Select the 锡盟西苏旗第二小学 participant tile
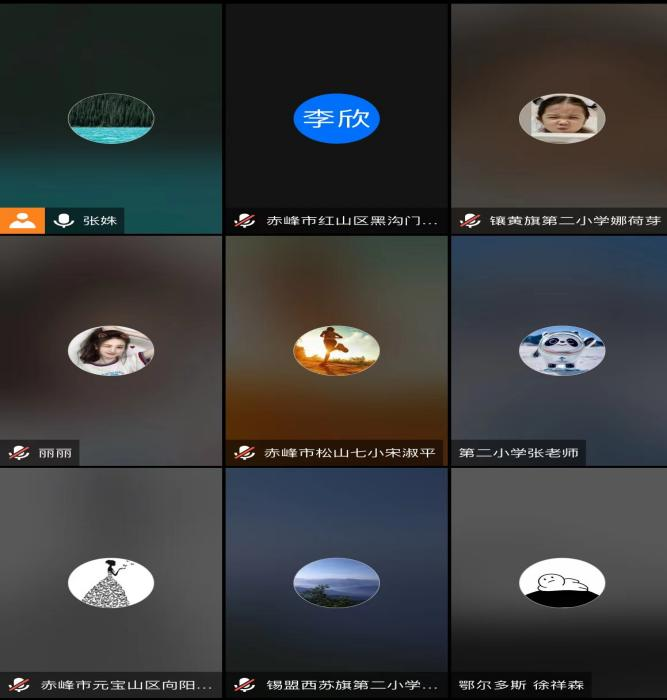 (336, 582)
